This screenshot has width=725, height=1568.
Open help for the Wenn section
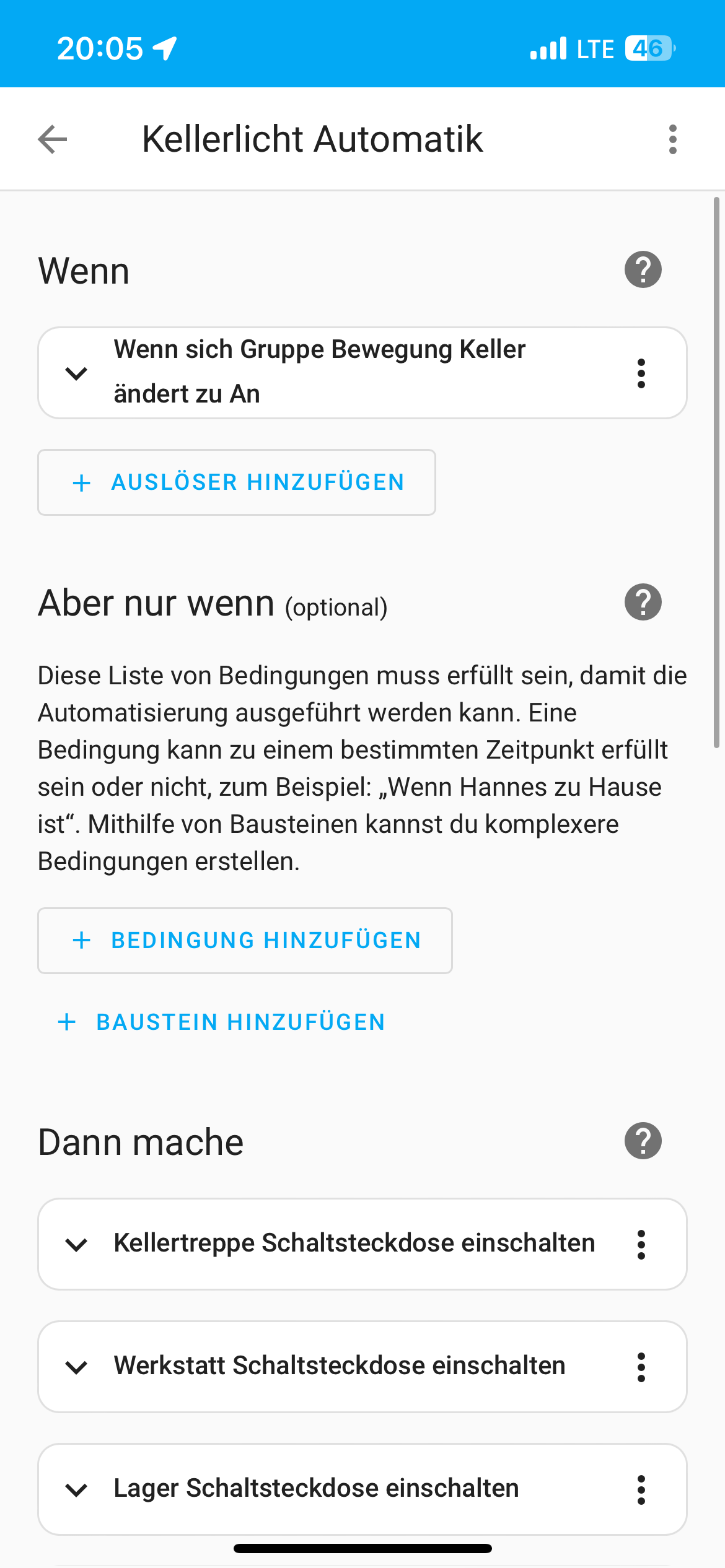(643, 270)
